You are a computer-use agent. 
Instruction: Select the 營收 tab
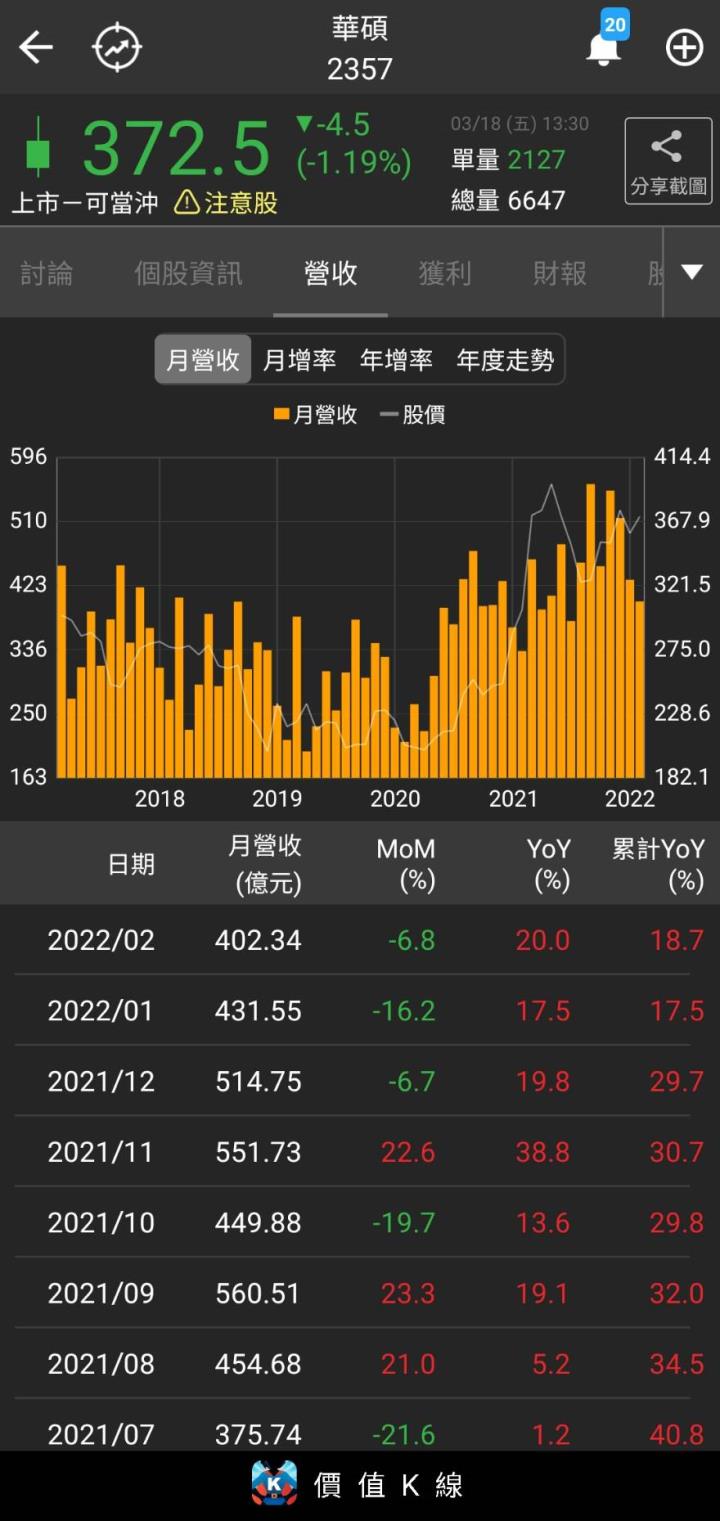pyautogui.click(x=330, y=273)
